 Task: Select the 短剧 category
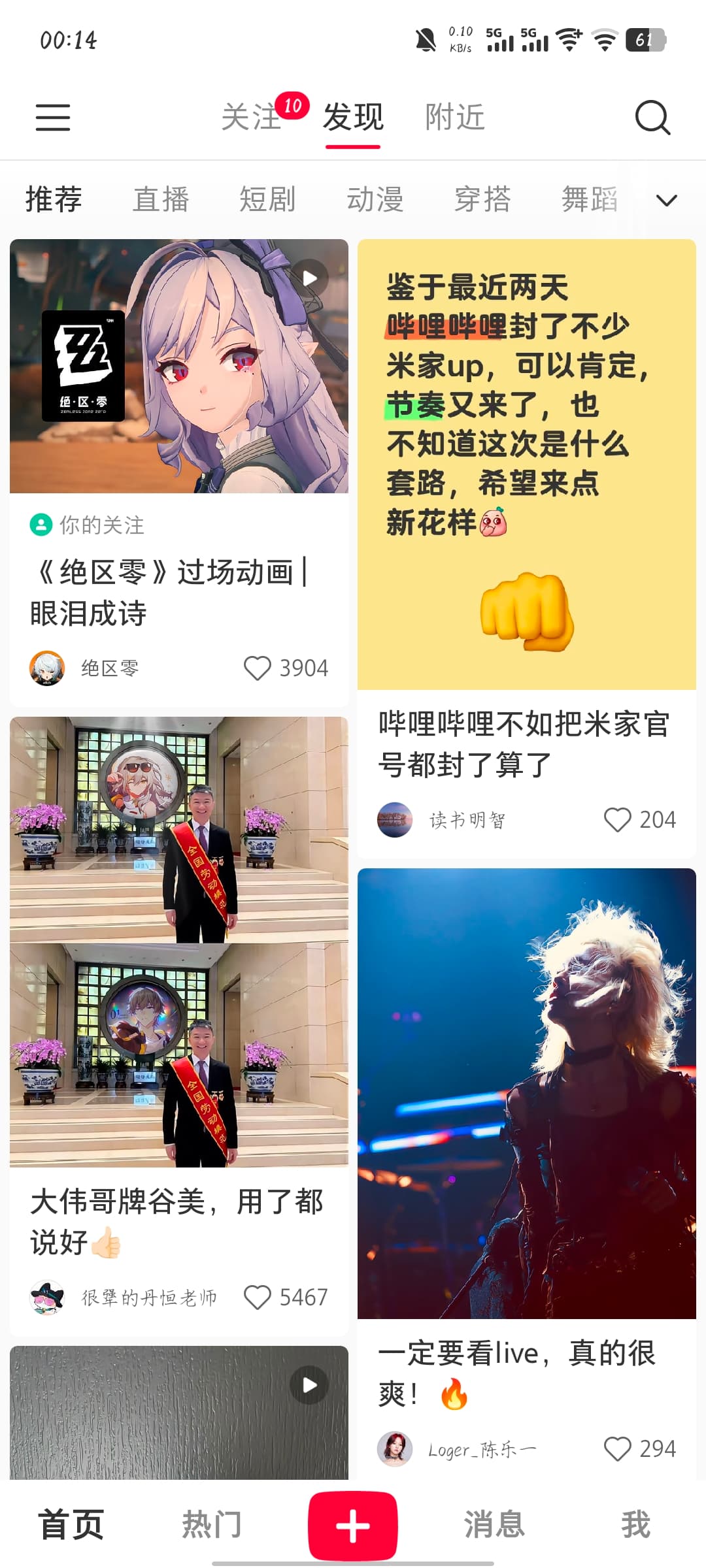(x=268, y=199)
